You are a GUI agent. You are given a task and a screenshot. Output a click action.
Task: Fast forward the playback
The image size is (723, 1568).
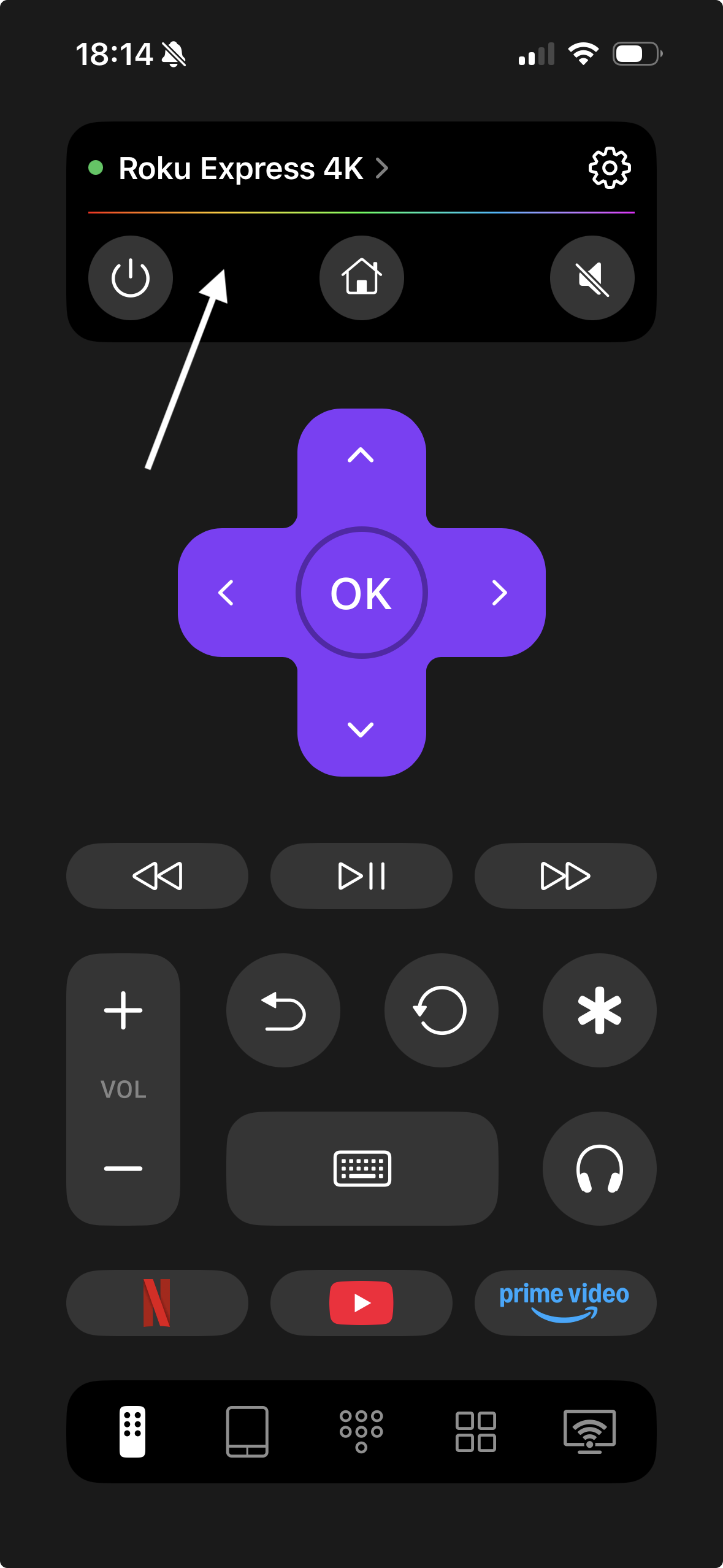(565, 875)
